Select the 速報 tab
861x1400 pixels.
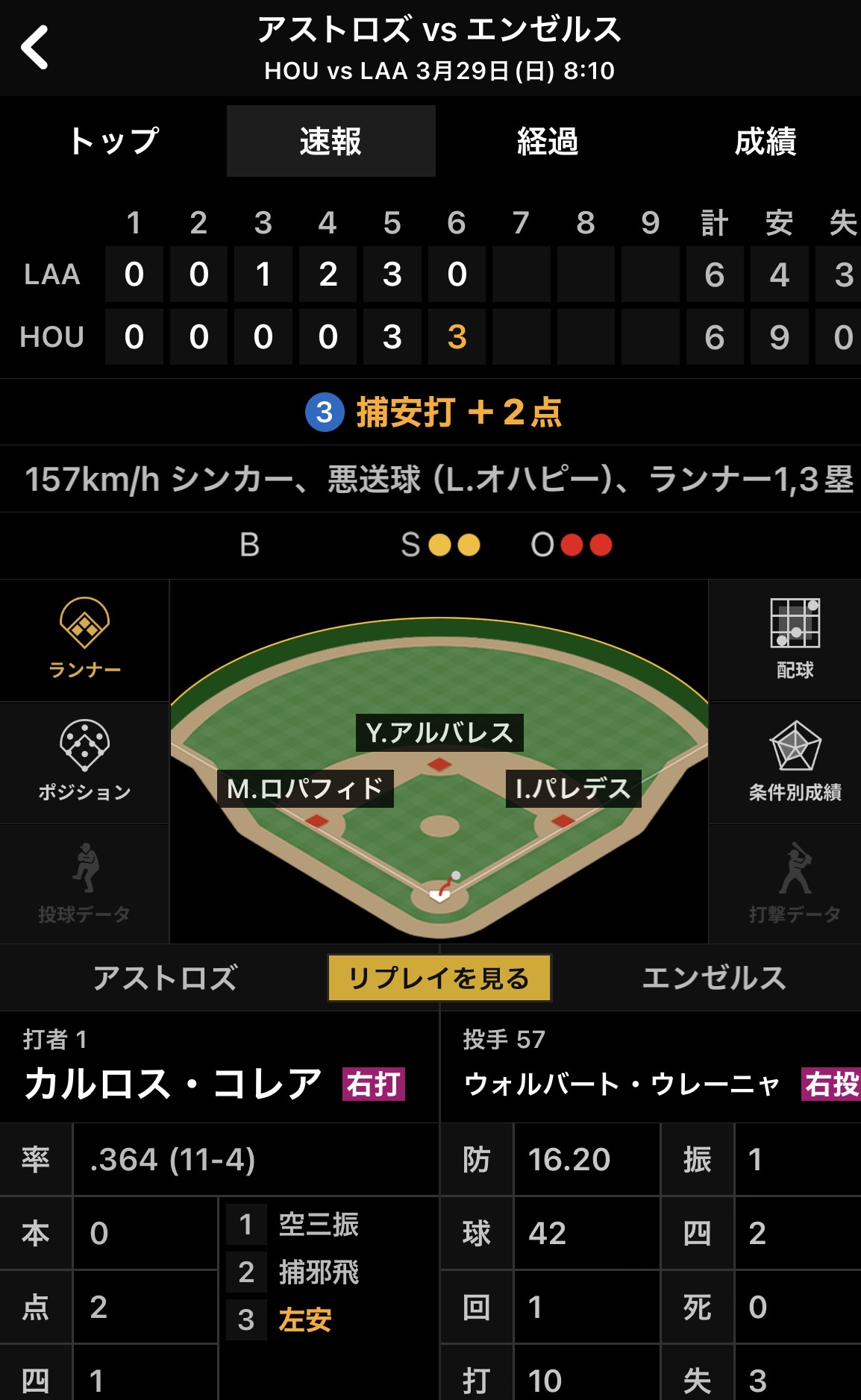click(331, 141)
